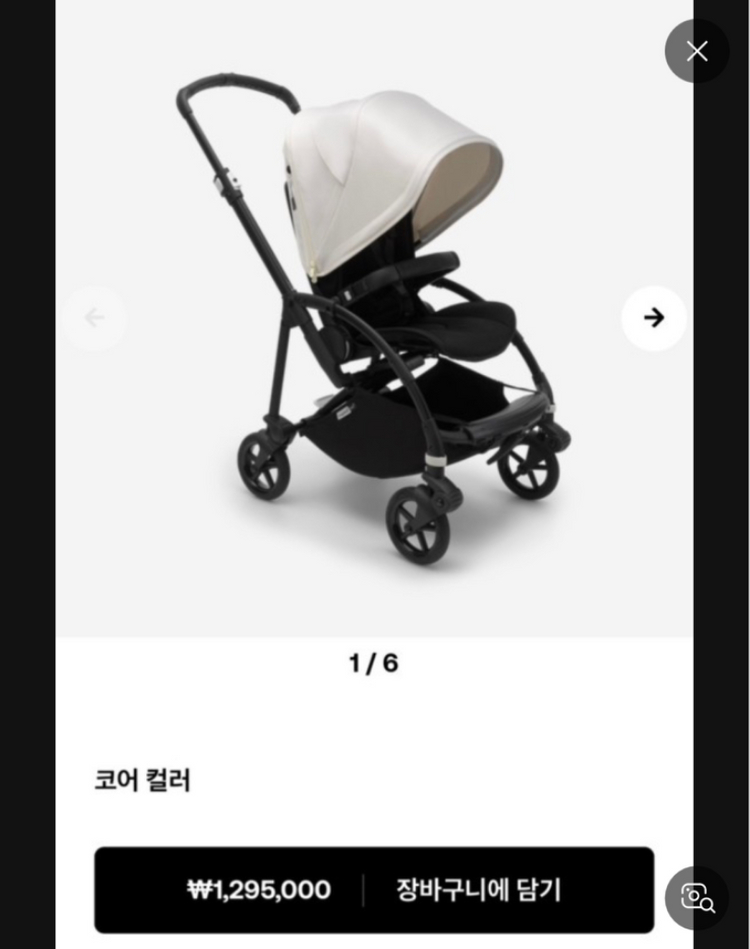Image resolution: width=750 pixels, height=949 pixels.
Task: Go to the next product image
Action: pyautogui.click(x=654, y=318)
